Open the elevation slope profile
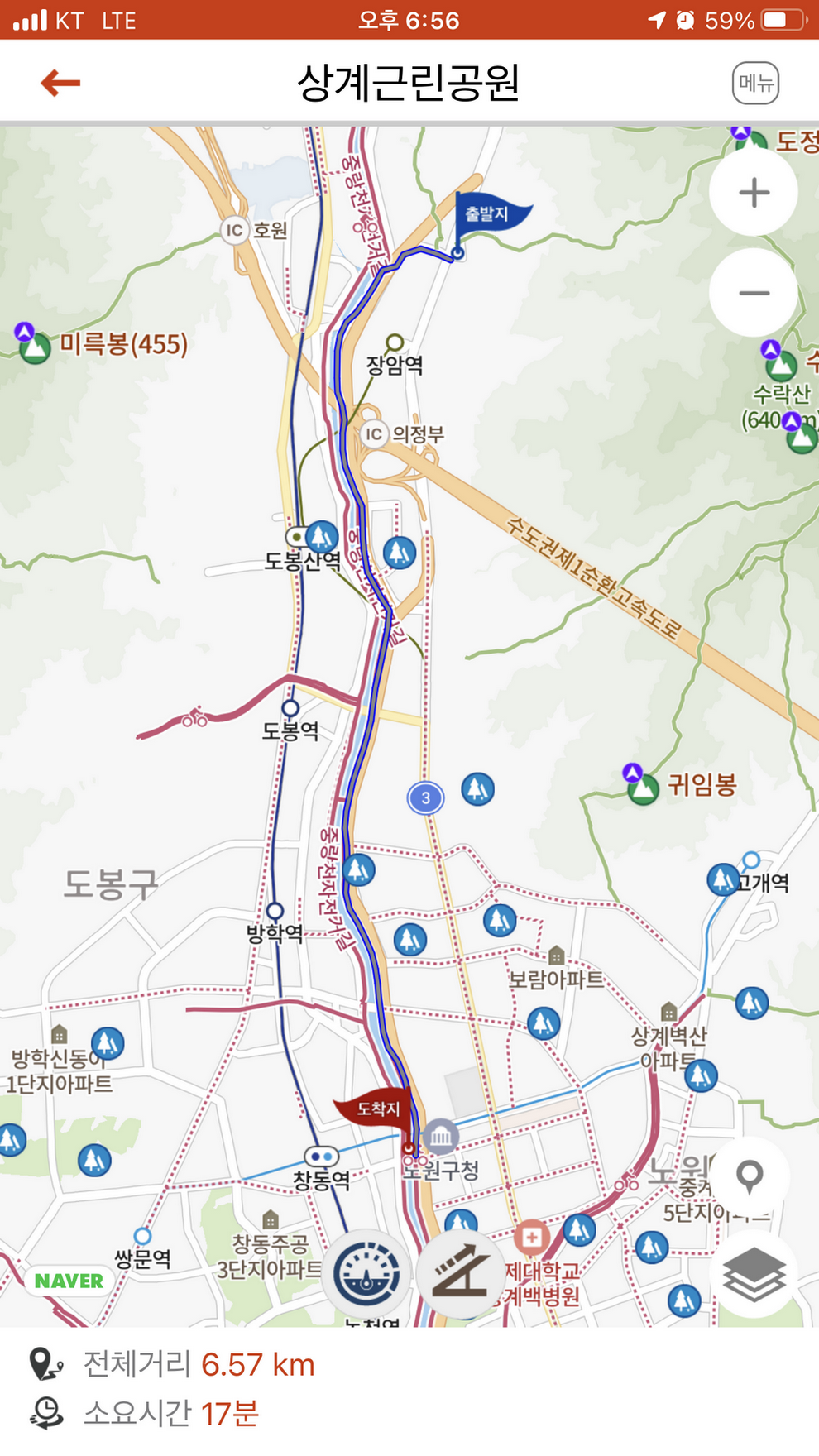The image size is (819, 1456). point(460,1274)
